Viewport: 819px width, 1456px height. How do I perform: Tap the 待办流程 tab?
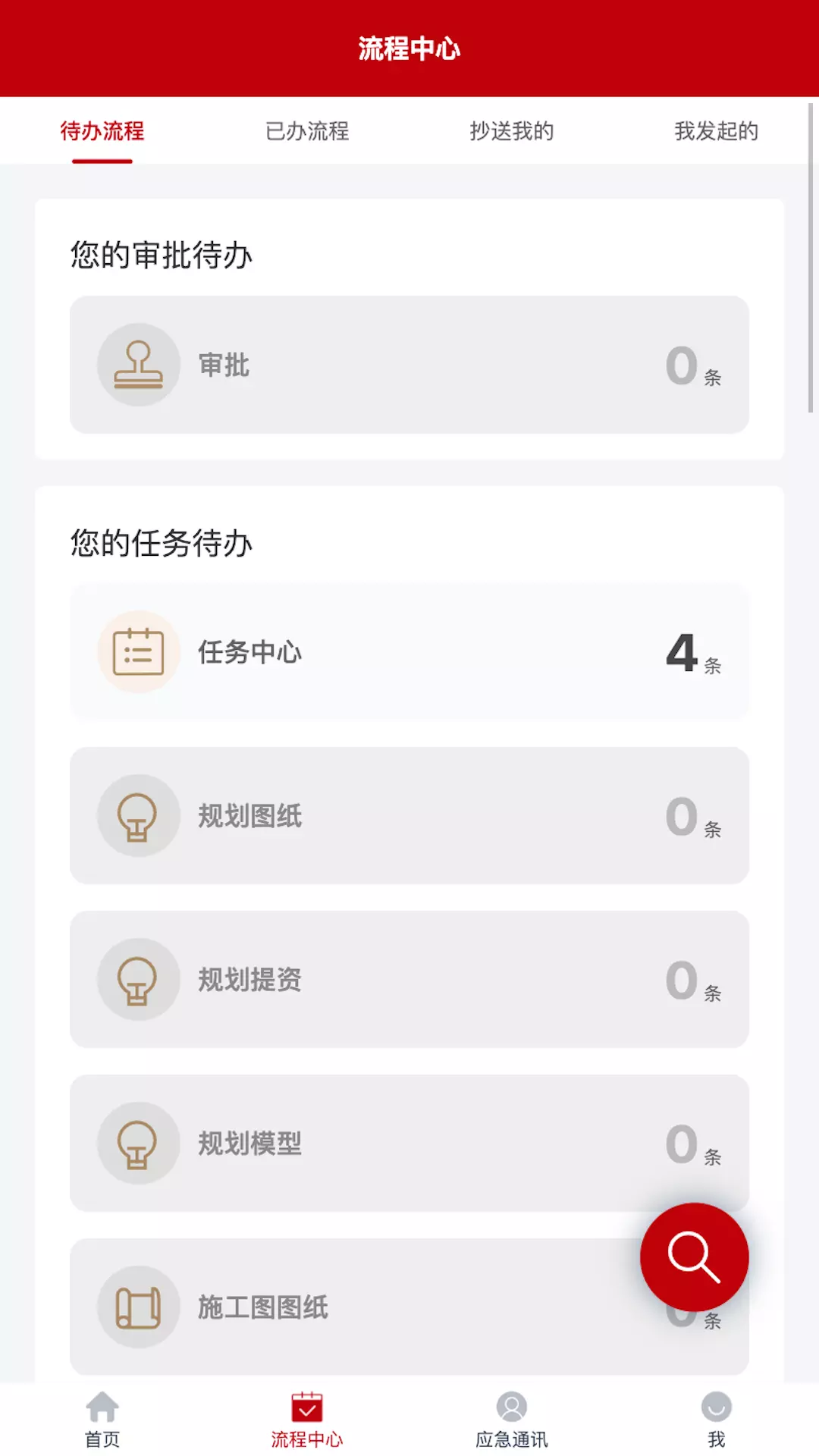pyautogui.click(x=102, y=131)
